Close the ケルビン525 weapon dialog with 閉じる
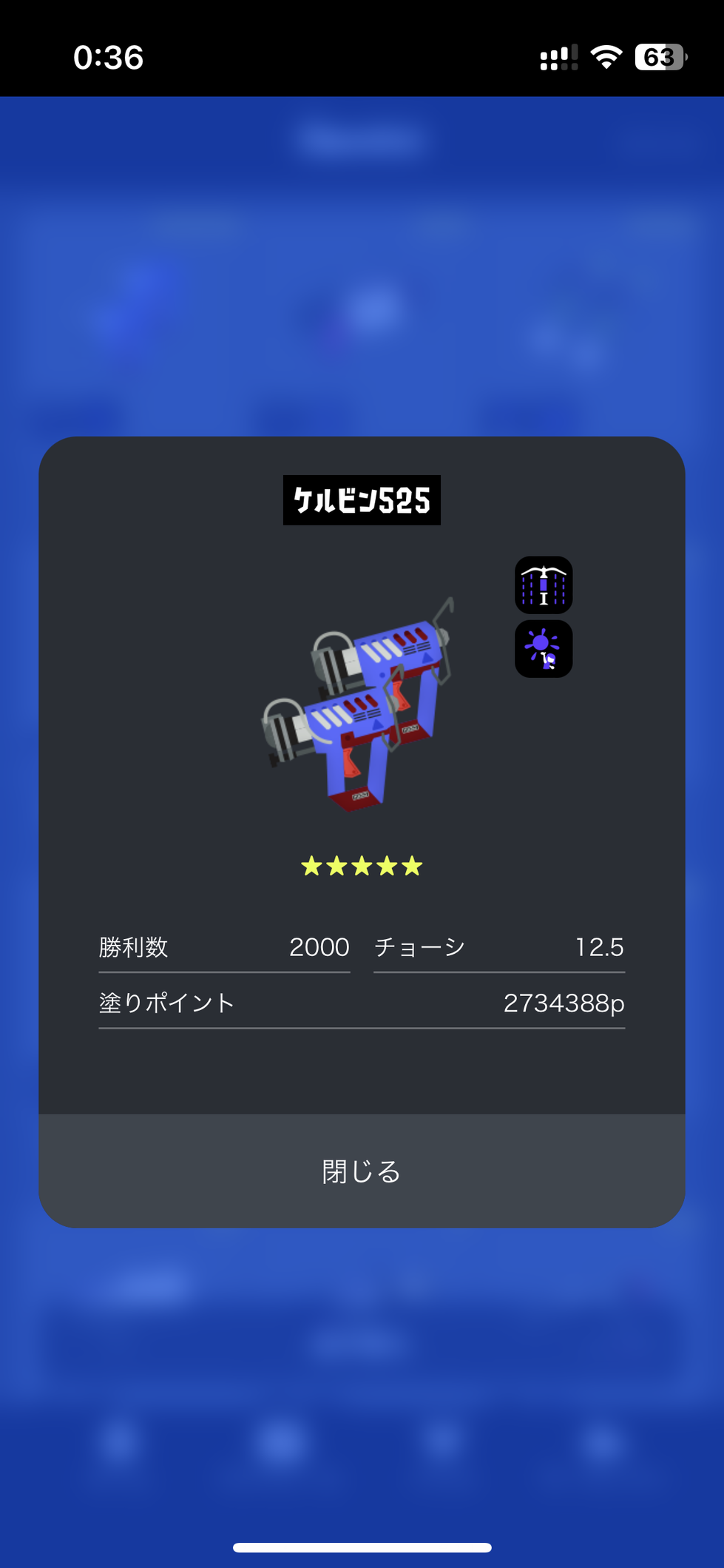 tap(362, 1171)
